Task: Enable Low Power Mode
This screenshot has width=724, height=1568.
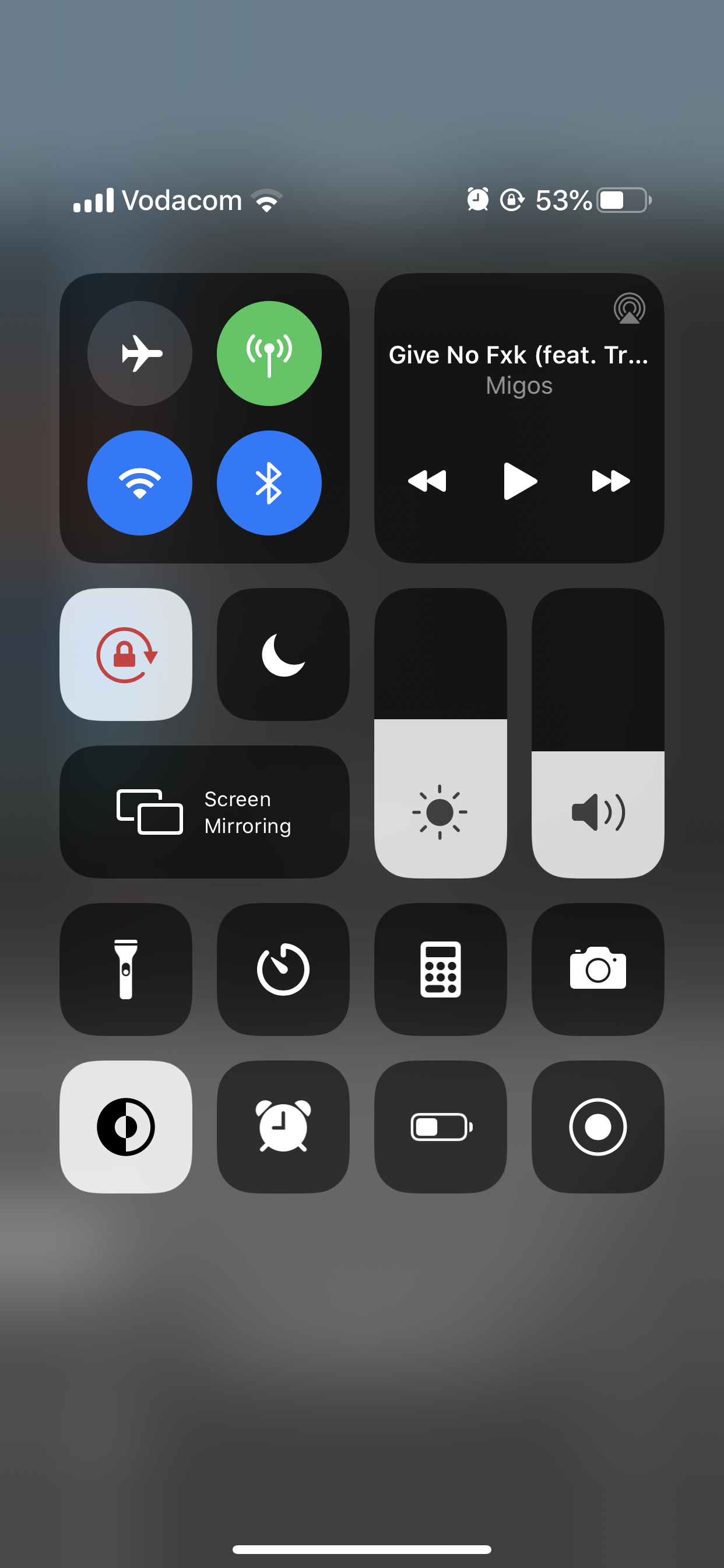Action: (441, 1126)
